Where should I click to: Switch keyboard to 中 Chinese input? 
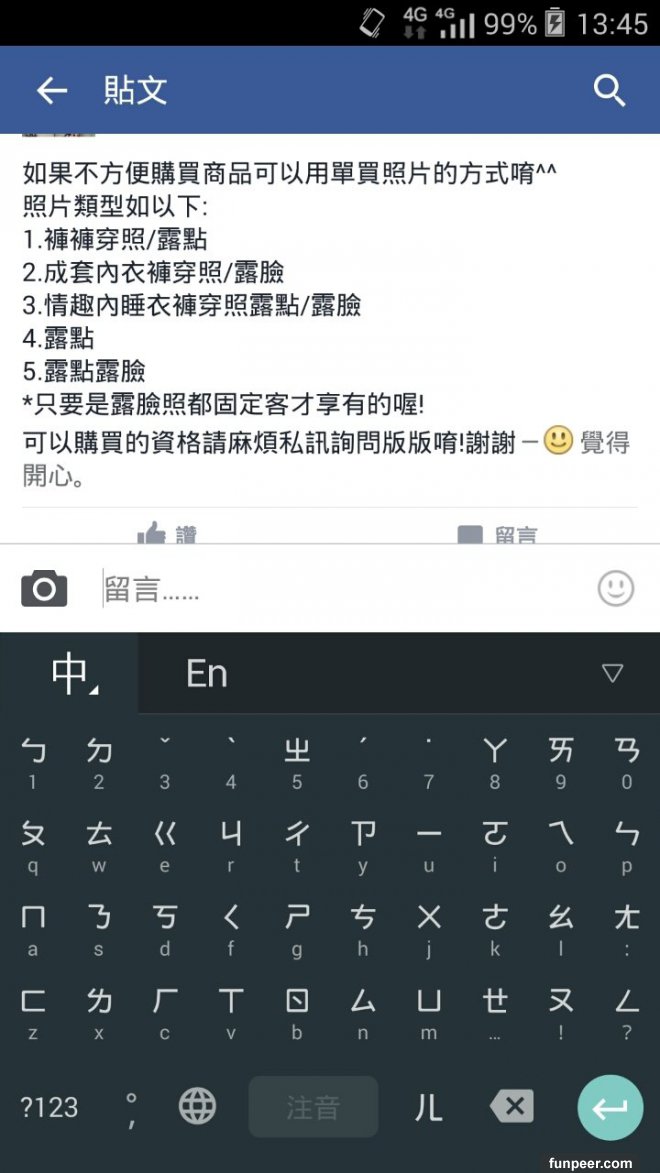pyautogui.click(x=69, y=674)
